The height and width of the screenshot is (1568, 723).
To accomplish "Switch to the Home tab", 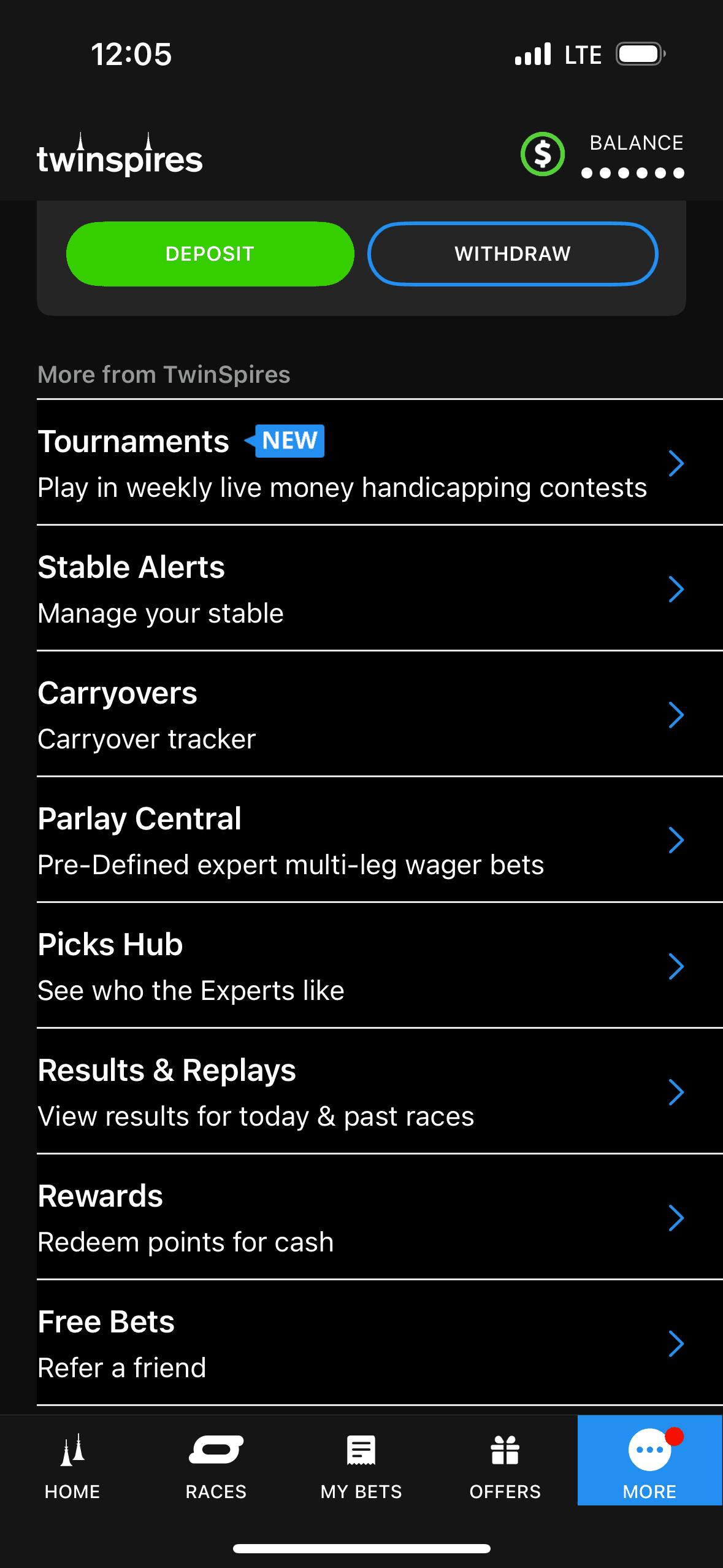I will click(x=72, y=1466).
